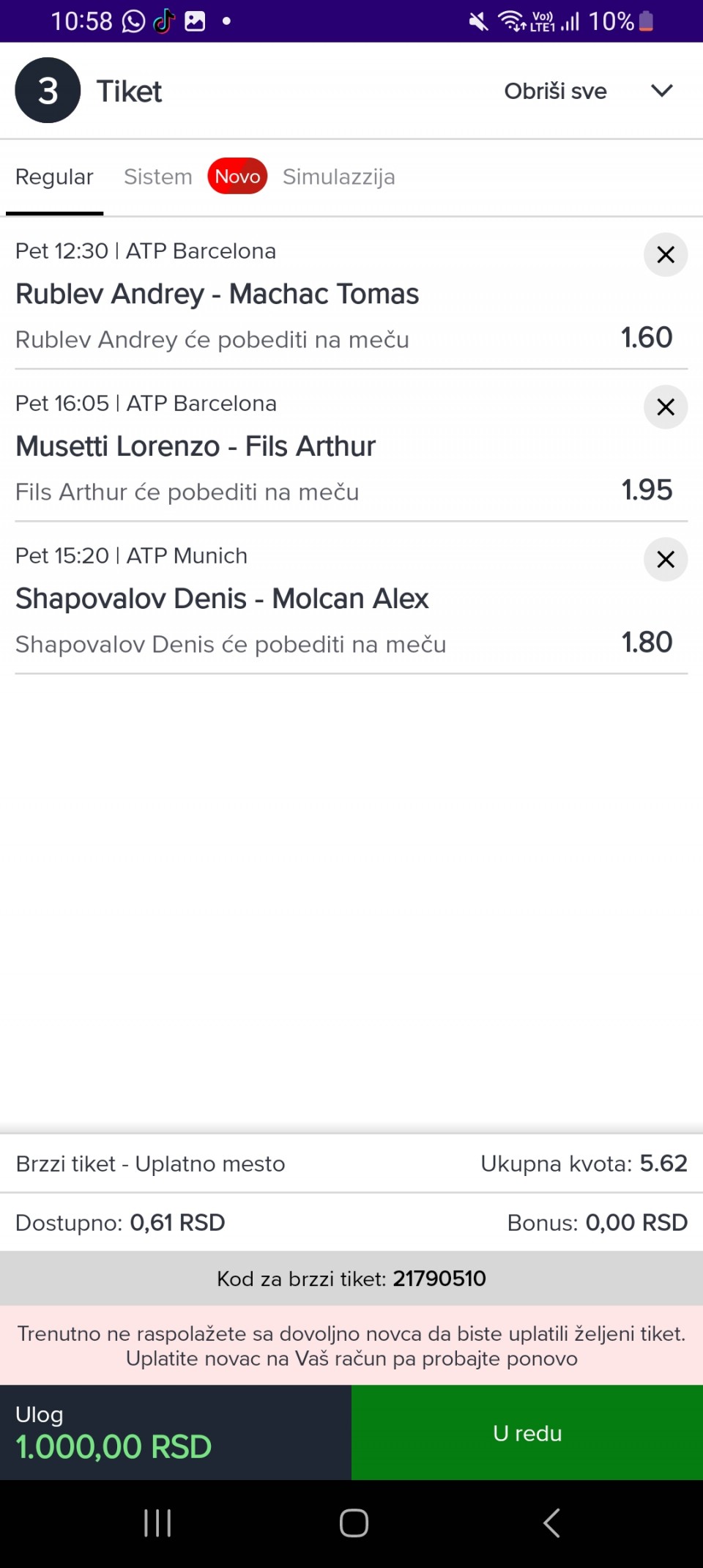Go back using the system back button
703x1568 pixels.
click(551, 1523)
